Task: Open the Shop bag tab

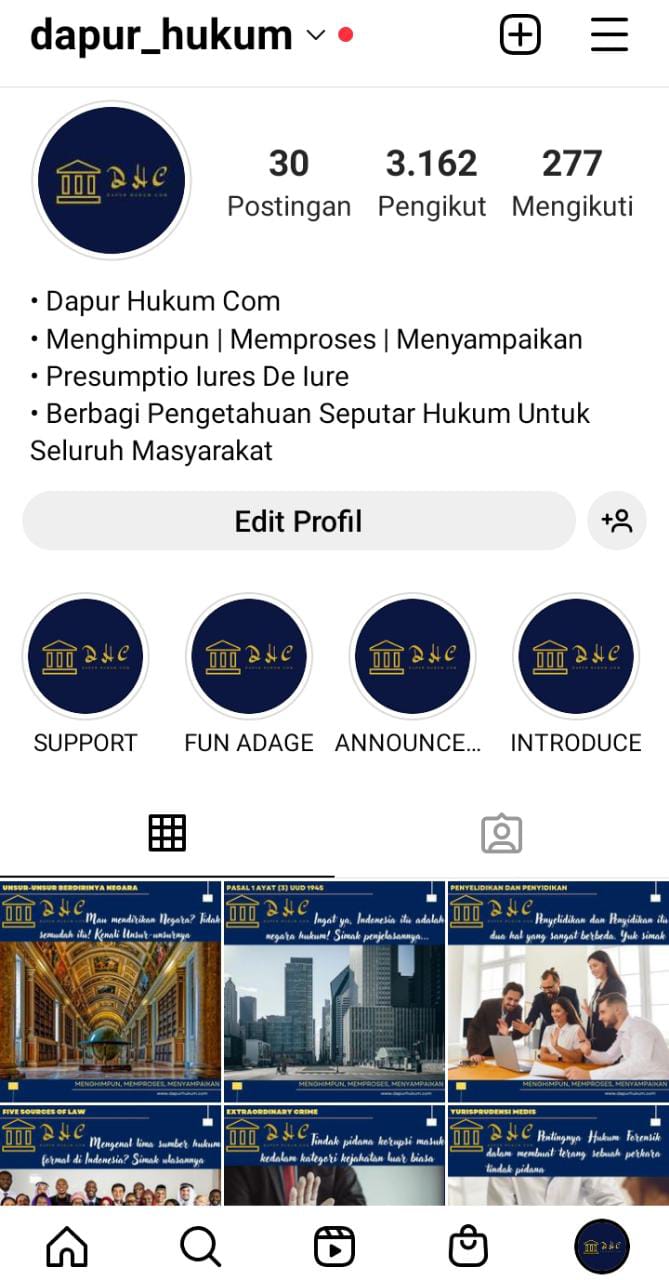Action: pos(467,1246)
